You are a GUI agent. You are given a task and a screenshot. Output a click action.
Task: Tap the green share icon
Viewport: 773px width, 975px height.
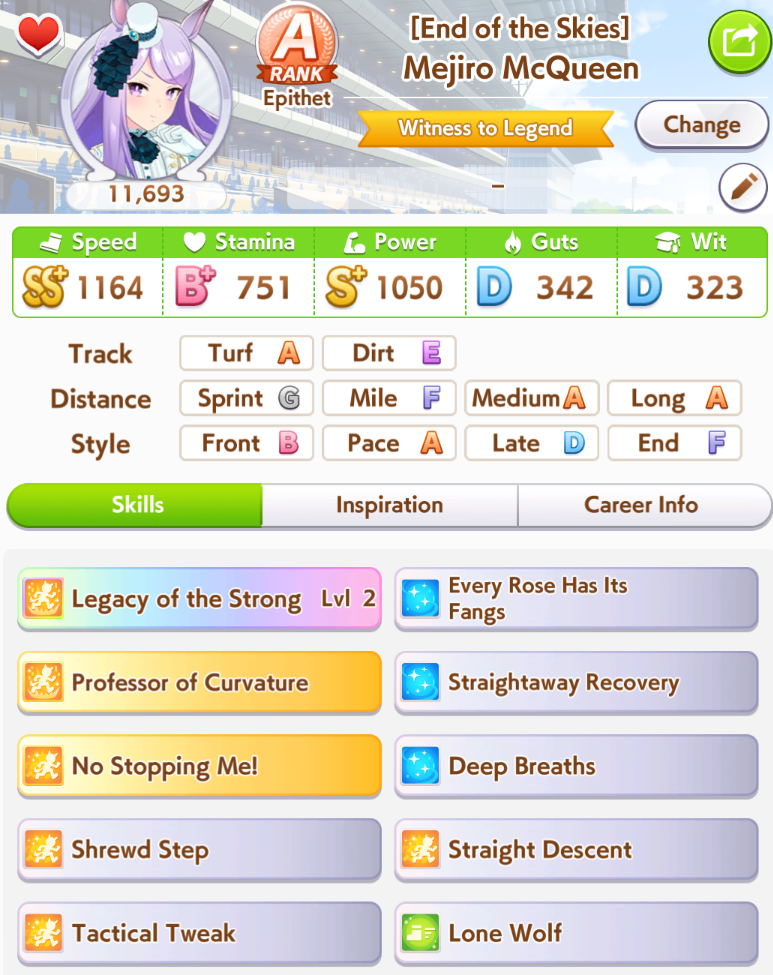(x=739, y=42)
